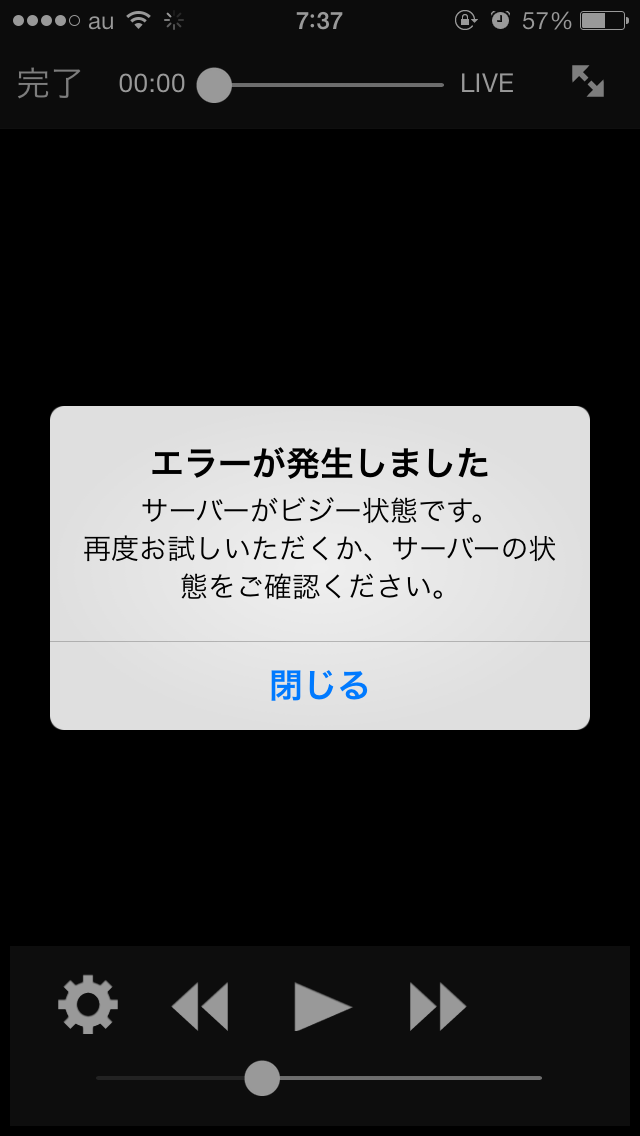640x1136 pixels.
Task: Tap 完了 to finish playback
Action: click(49, 83)
